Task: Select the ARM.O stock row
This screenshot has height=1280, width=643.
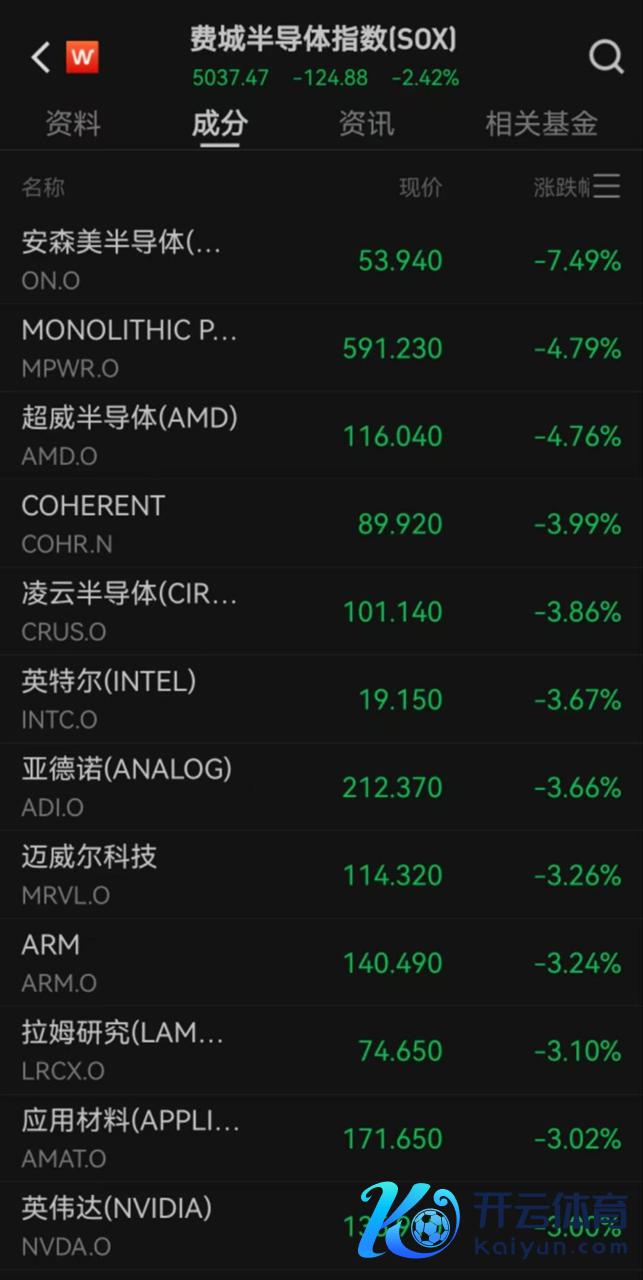Action: (x=320, y=962)
